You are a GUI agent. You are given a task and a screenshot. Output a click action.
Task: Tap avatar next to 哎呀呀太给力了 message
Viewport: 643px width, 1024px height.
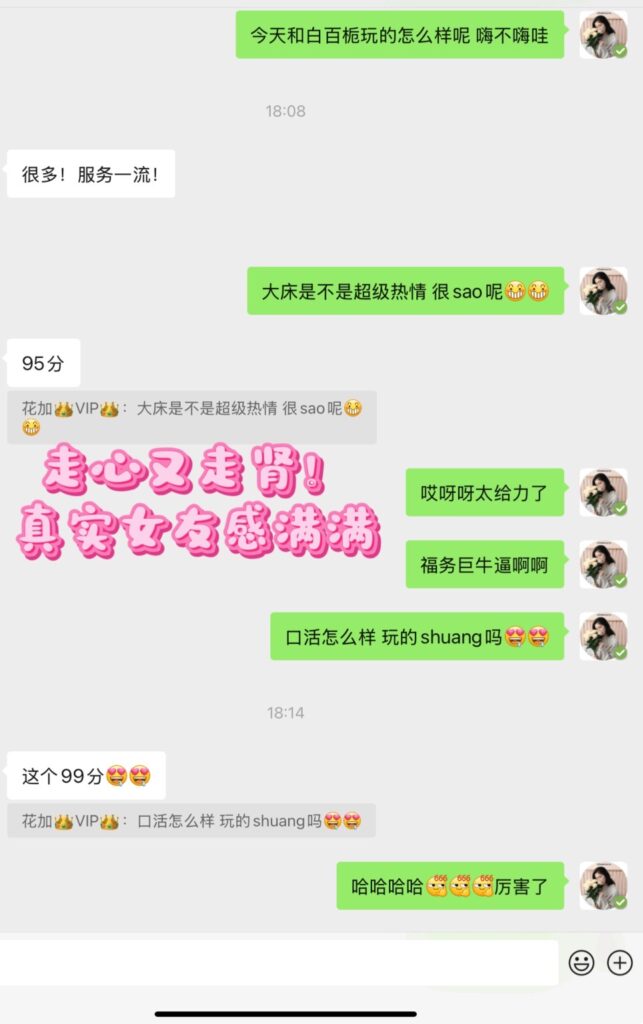603,492
